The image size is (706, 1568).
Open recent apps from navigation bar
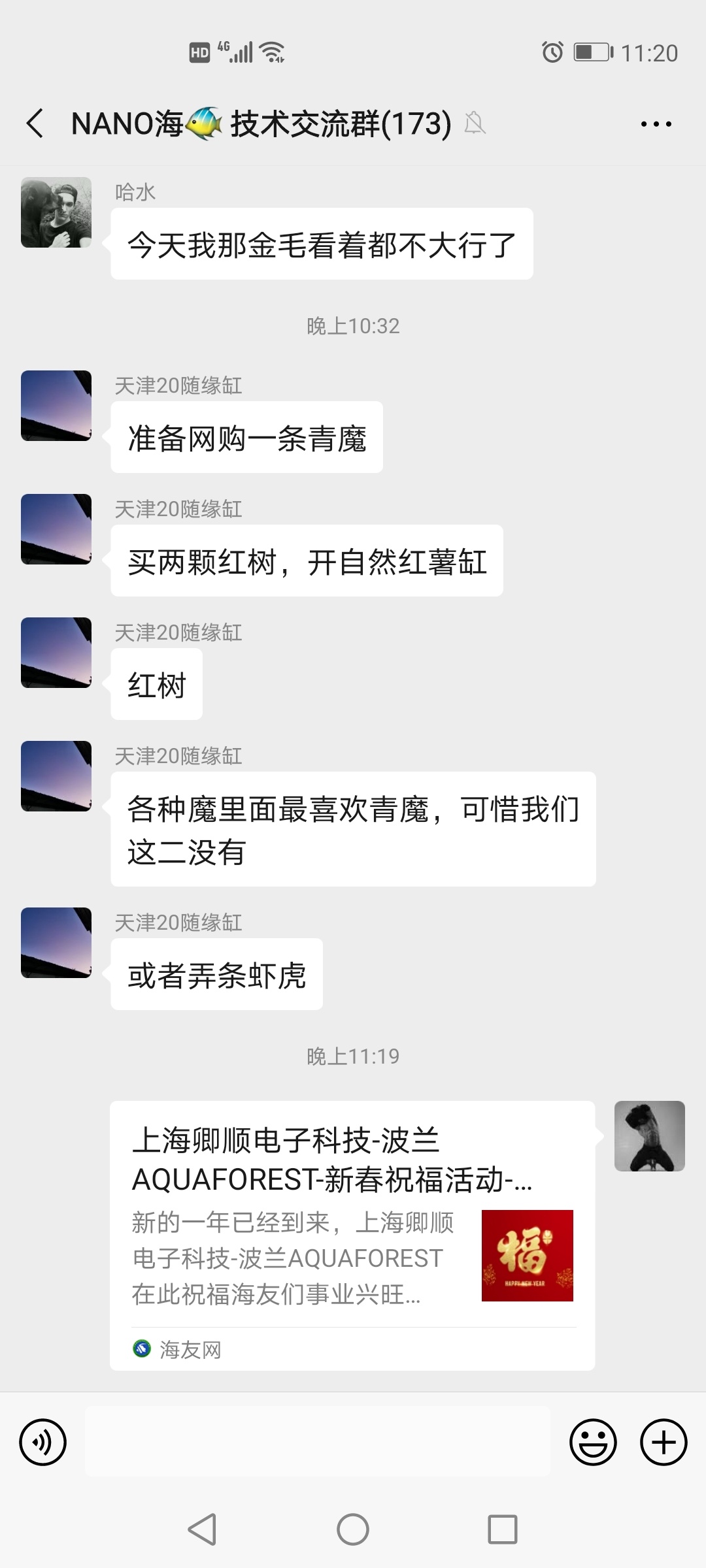[x=502, y=1529]
